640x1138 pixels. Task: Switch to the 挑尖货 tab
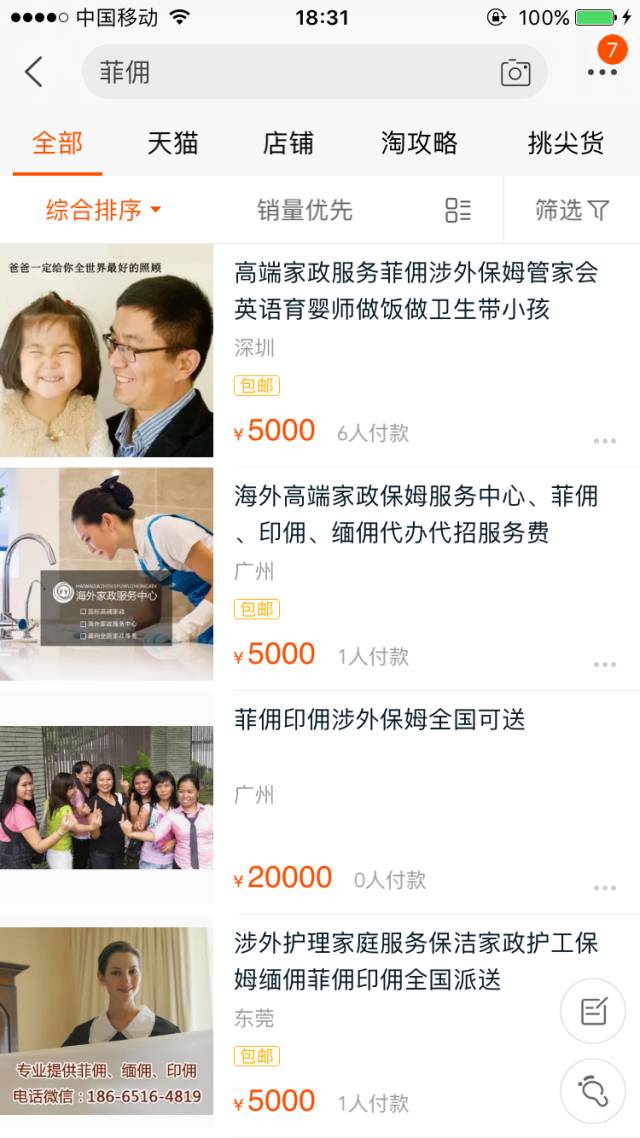tap(566, 143)
